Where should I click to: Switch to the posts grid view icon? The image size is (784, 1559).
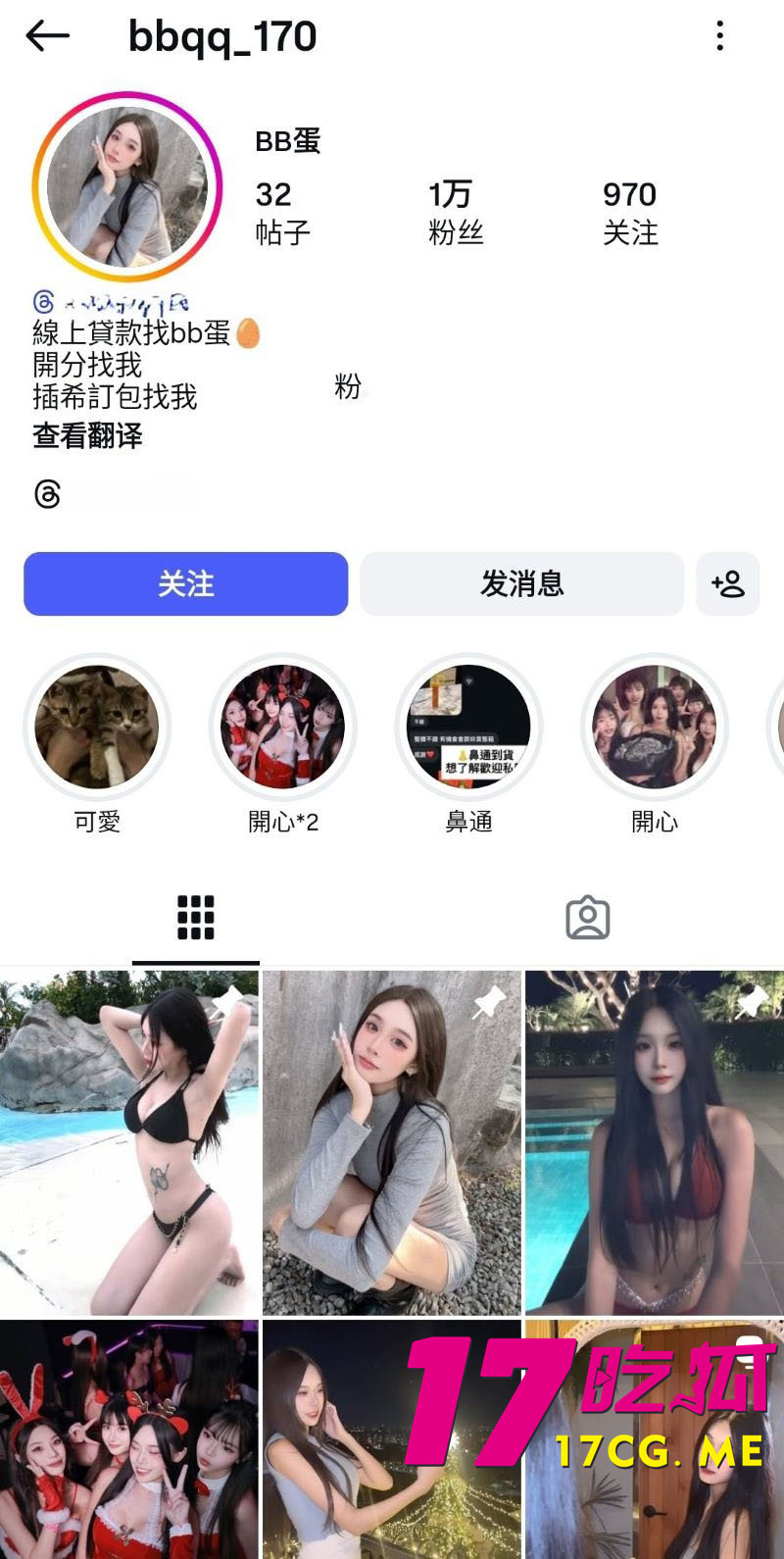pos(194,916)
